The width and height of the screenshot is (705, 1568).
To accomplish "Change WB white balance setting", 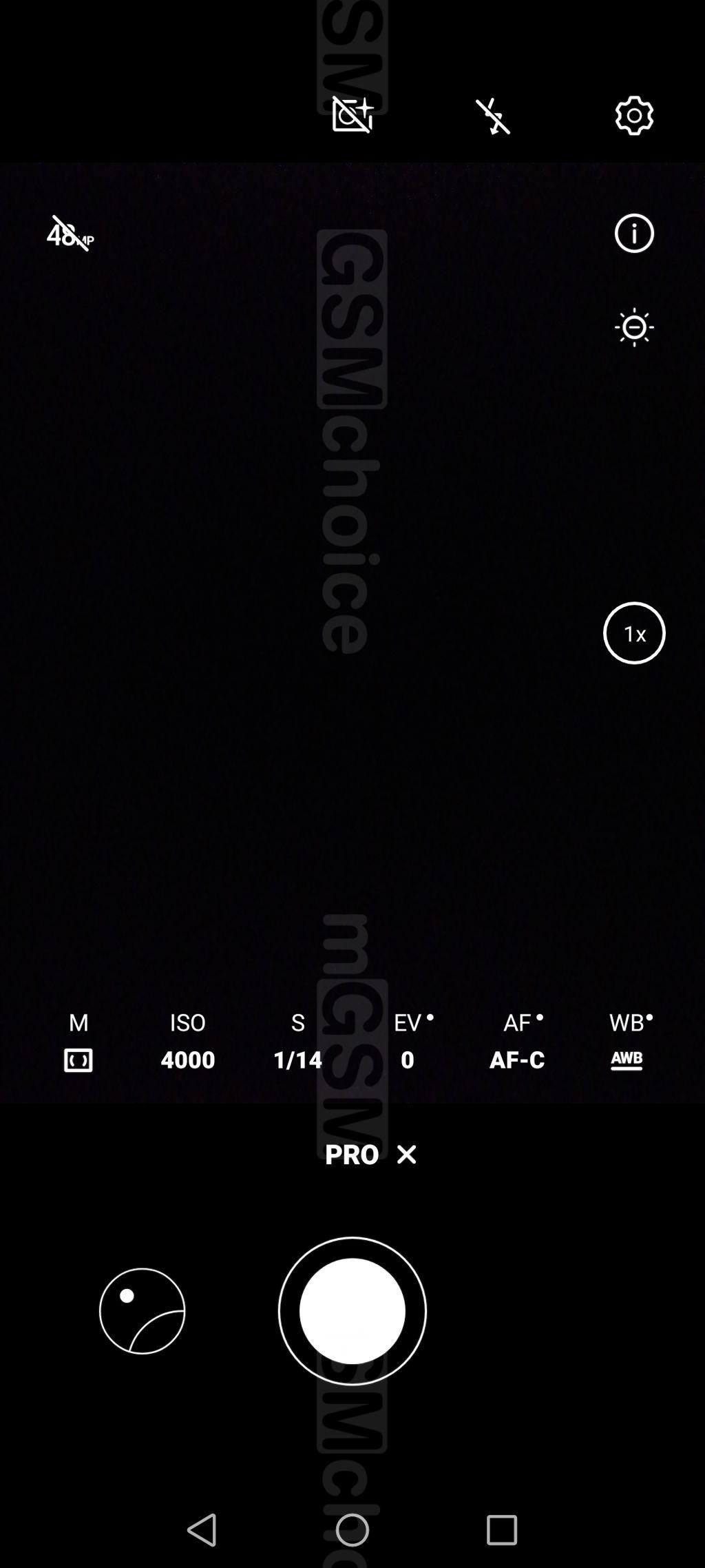I will (627, 1042).
